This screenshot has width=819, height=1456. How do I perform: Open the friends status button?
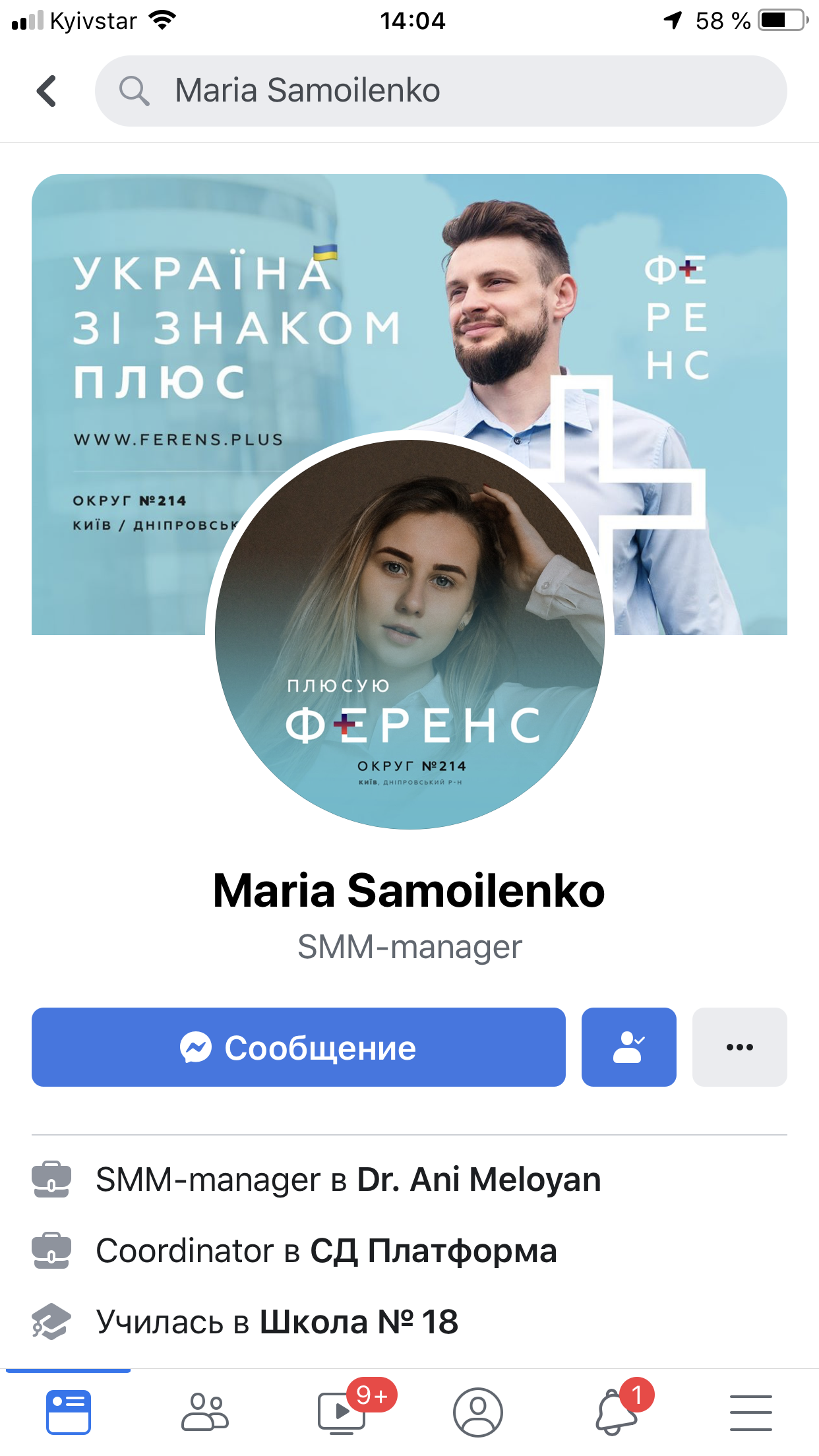[628, 1047]
